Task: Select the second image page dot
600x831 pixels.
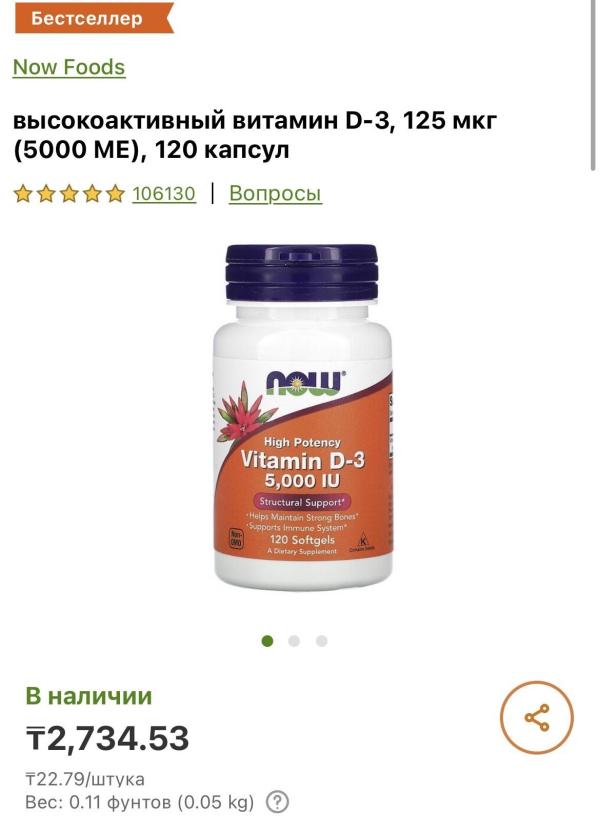Action: [294, 641]
